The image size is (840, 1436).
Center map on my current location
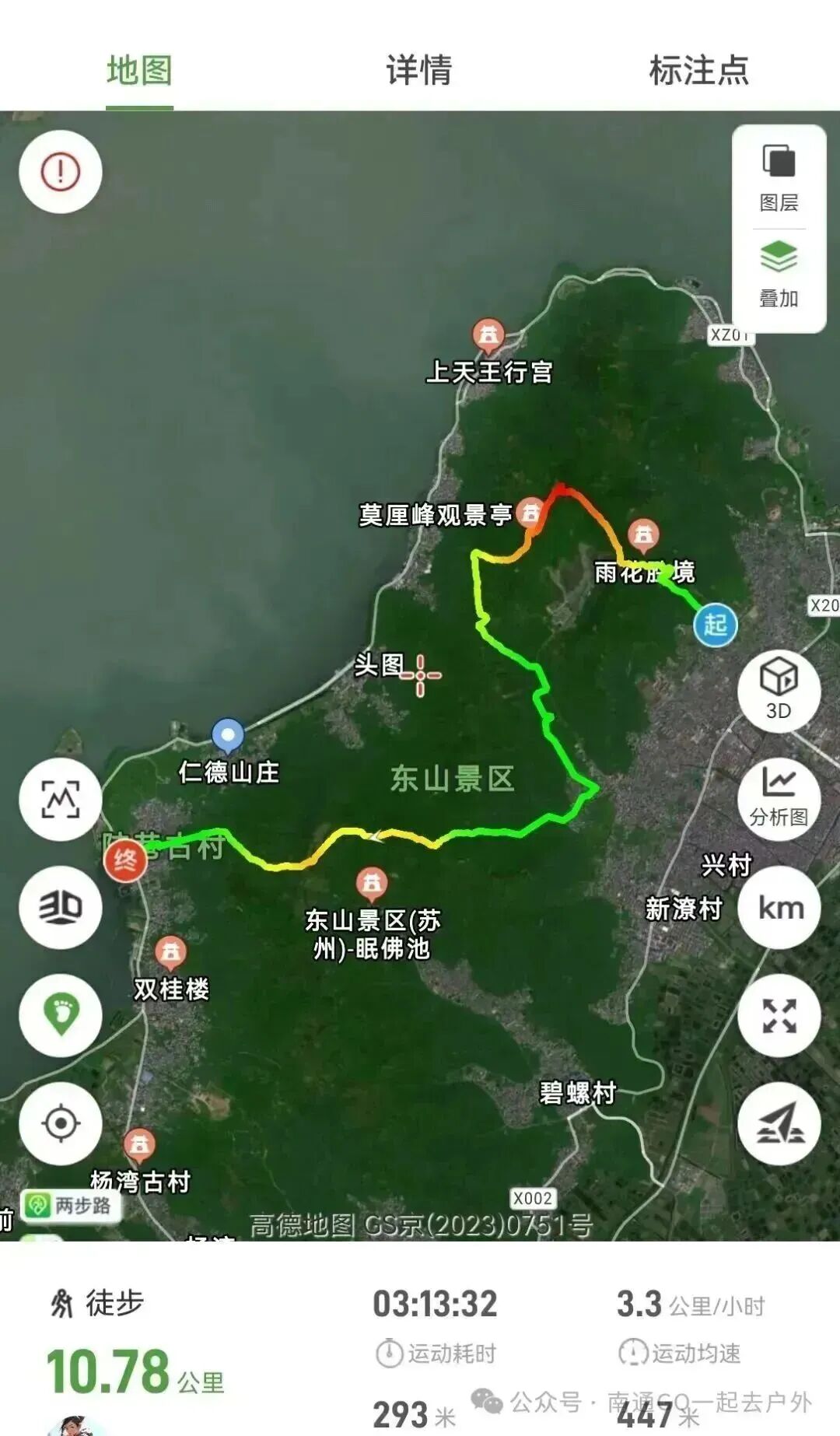click(x=61, y=1123)
